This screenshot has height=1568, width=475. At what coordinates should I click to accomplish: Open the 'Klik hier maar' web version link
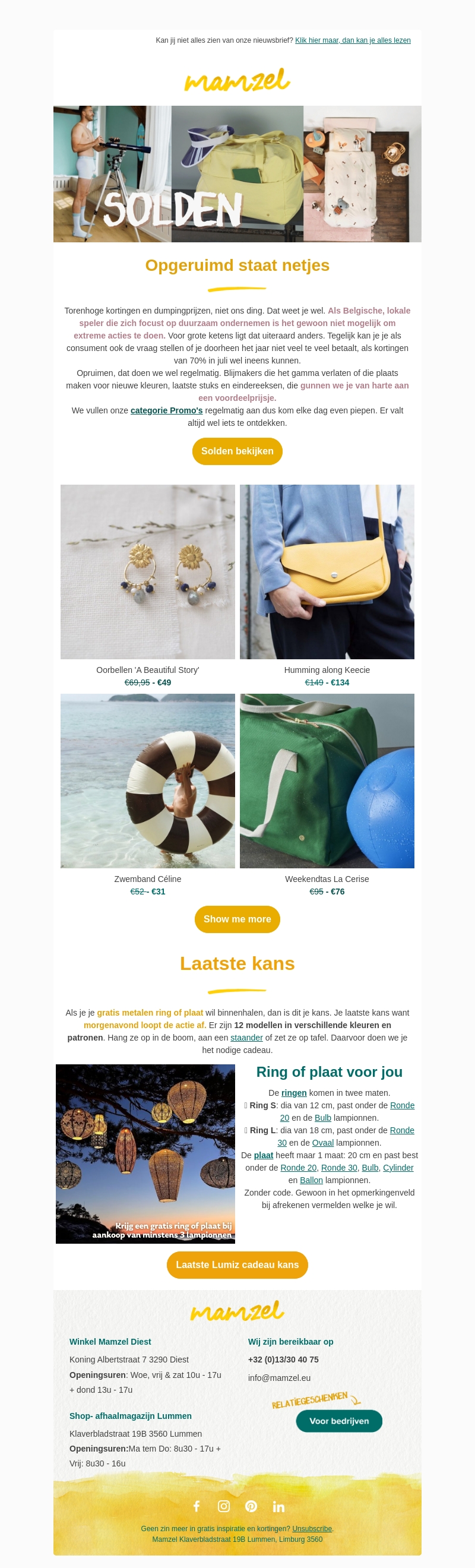352,41
